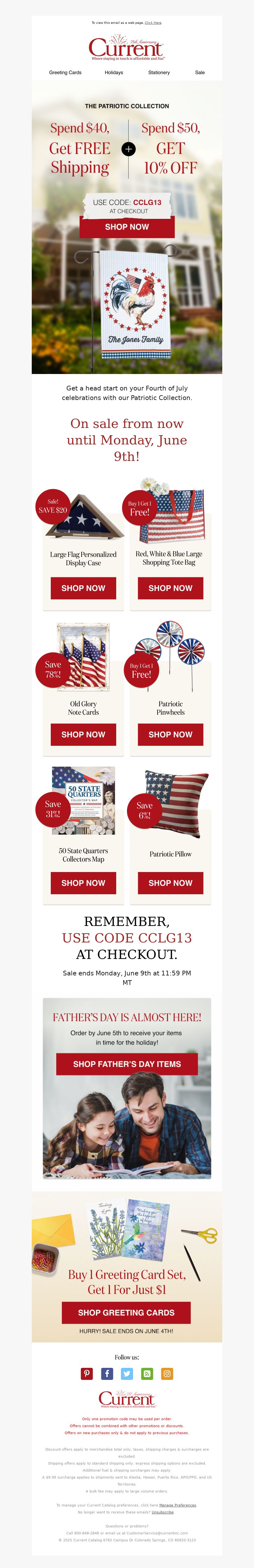254x1568 pixels.
Task: Open the Sale nav link
Action: 200,72
